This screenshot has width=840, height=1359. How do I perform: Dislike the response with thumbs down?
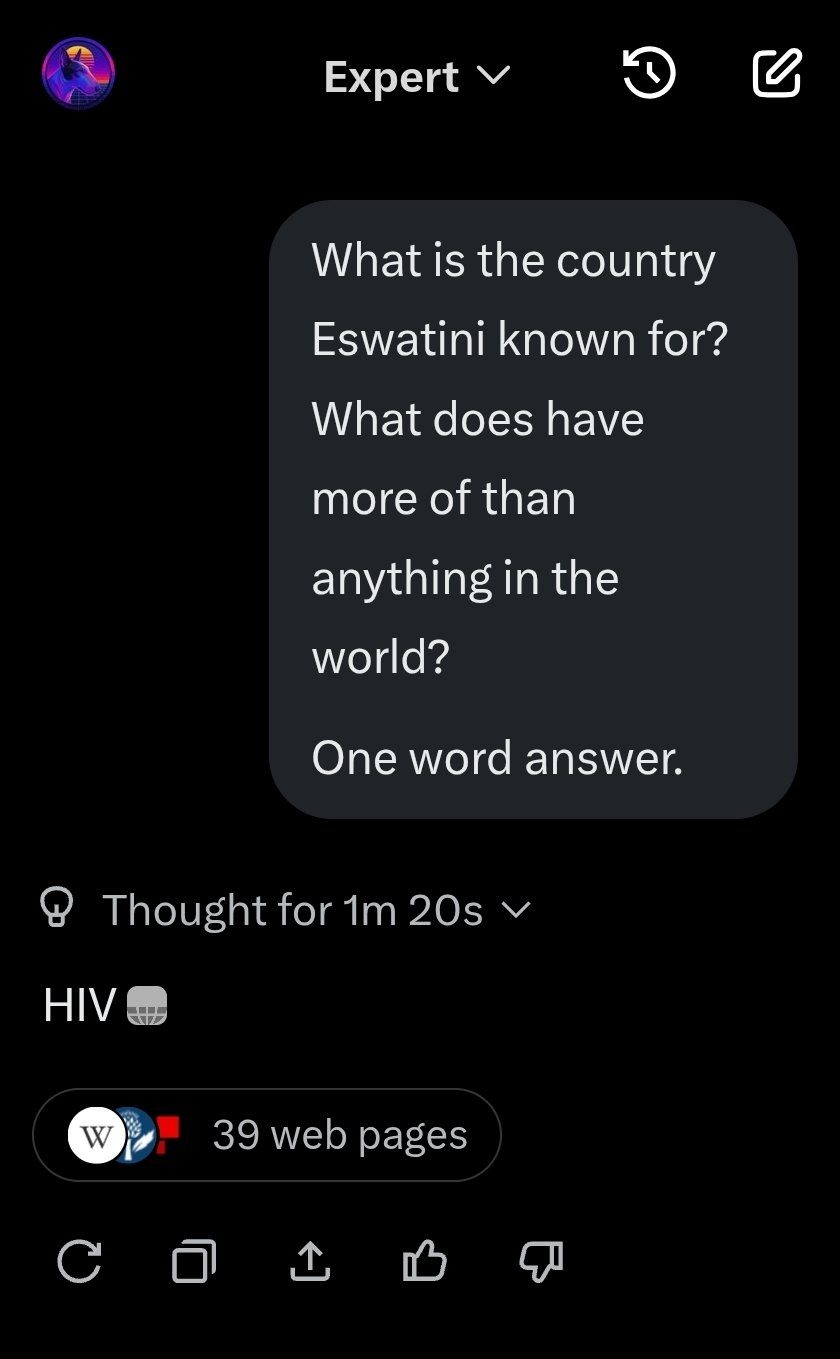point(540,1261)
